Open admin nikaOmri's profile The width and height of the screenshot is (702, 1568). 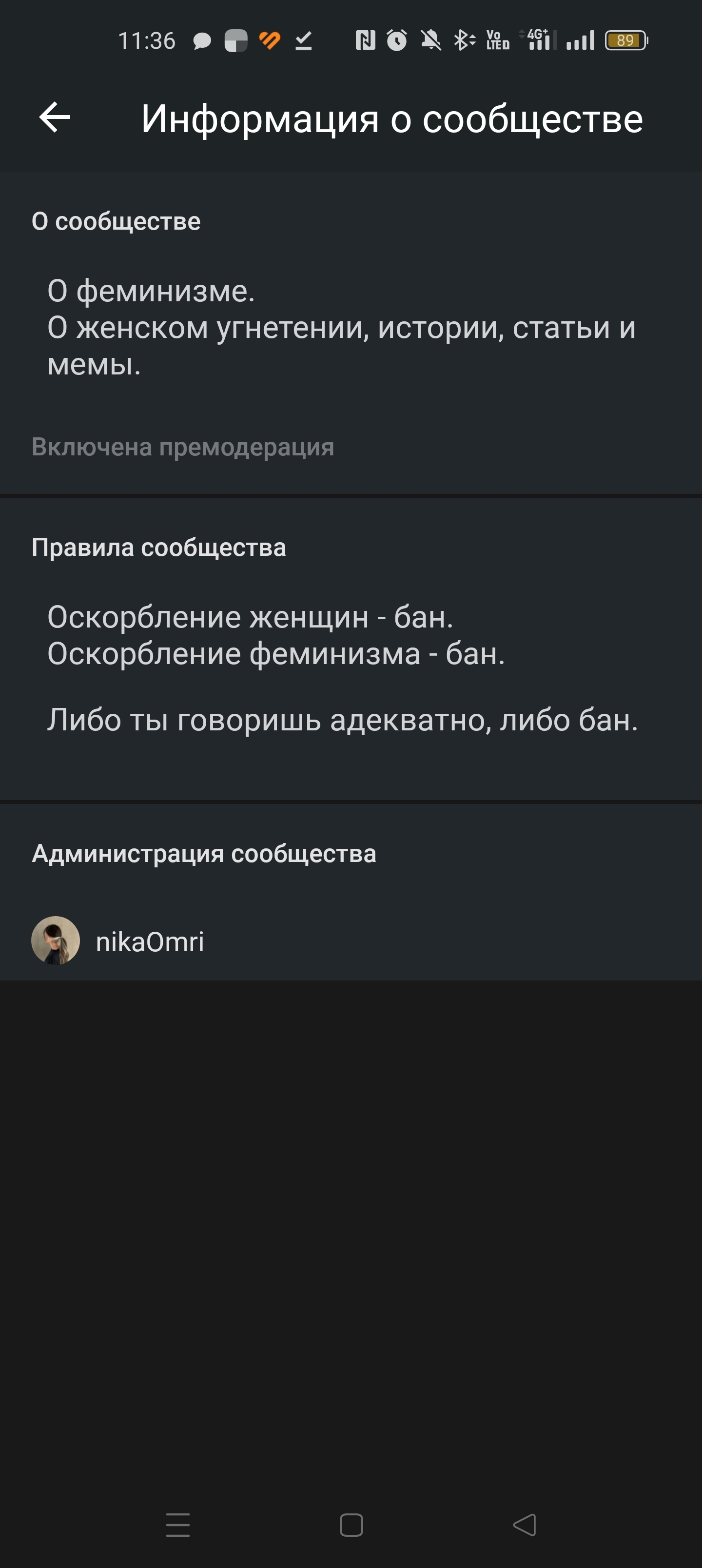[149, 941]
